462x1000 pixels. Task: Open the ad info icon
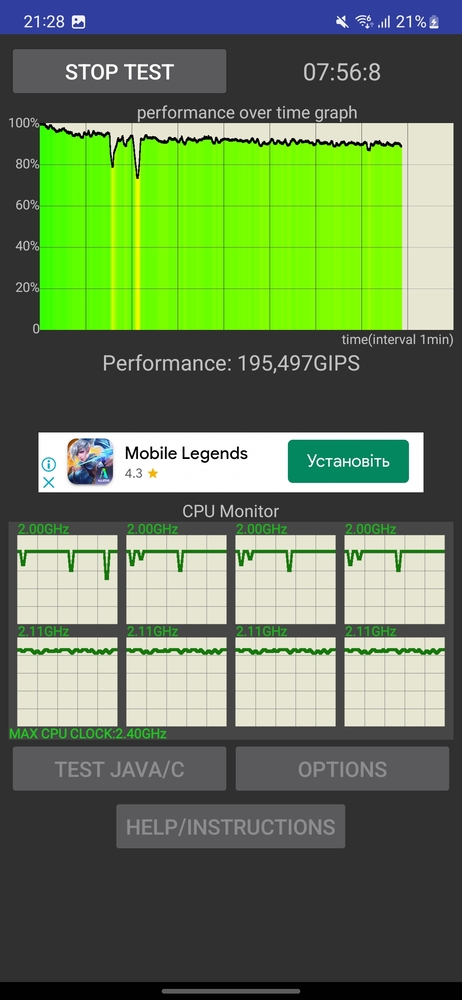tap(48, 464)
